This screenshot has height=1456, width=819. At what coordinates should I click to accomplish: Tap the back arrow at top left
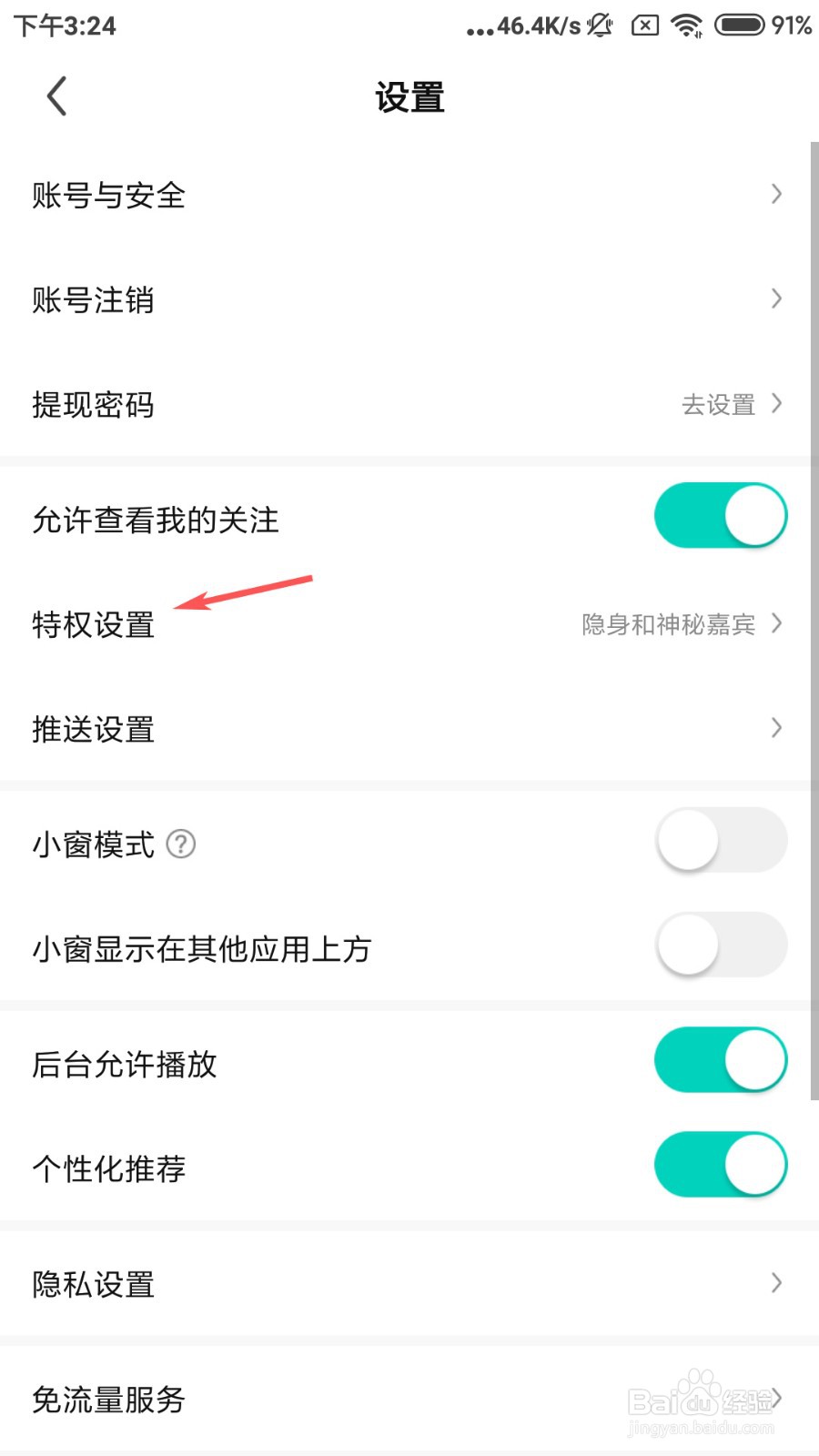click(x=56, y=96)
